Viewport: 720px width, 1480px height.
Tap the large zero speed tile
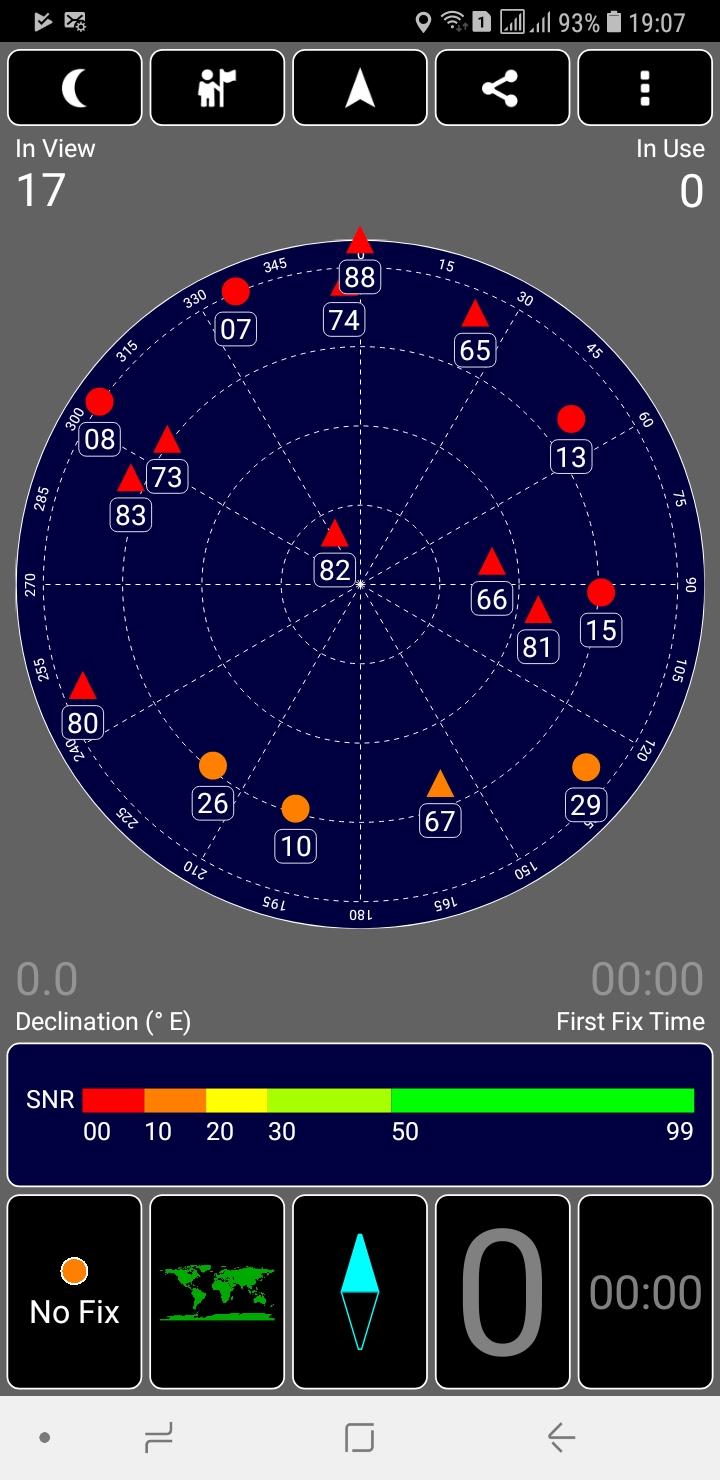pyautogui.click(x=502, y=1292)
